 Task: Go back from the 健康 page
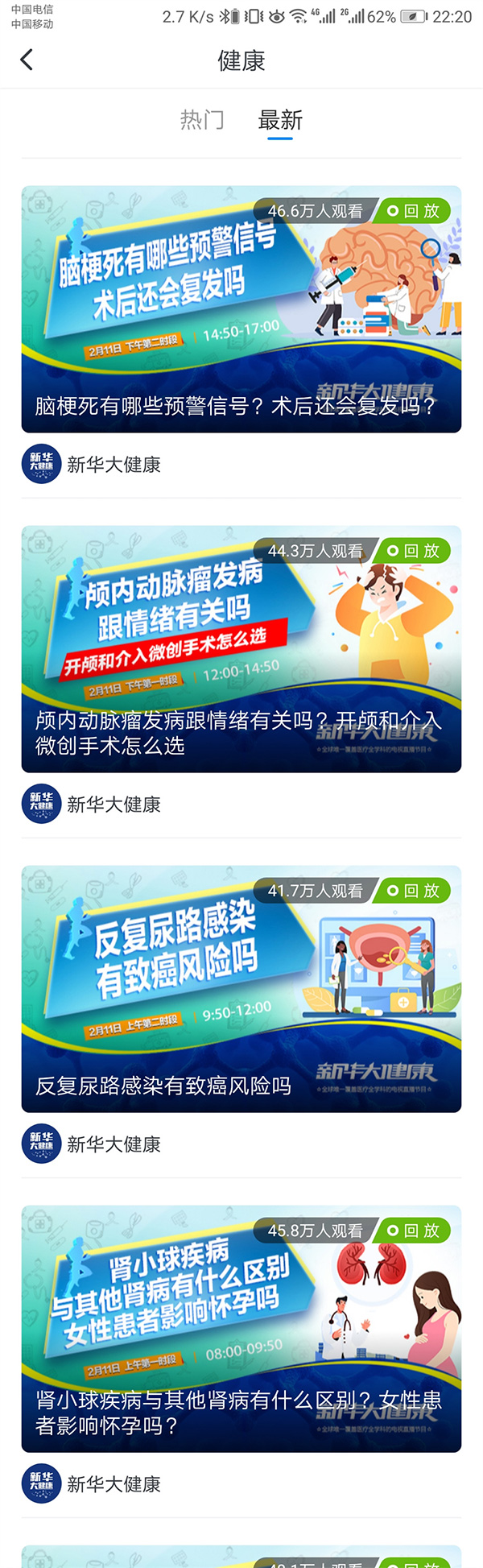coord(27,60)
